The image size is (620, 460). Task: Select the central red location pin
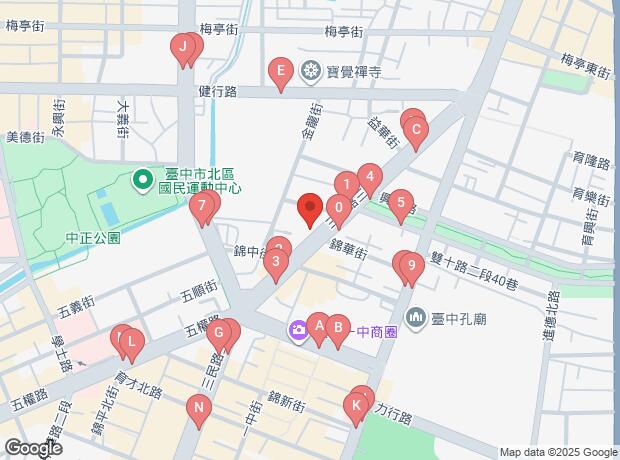[310, 208]
